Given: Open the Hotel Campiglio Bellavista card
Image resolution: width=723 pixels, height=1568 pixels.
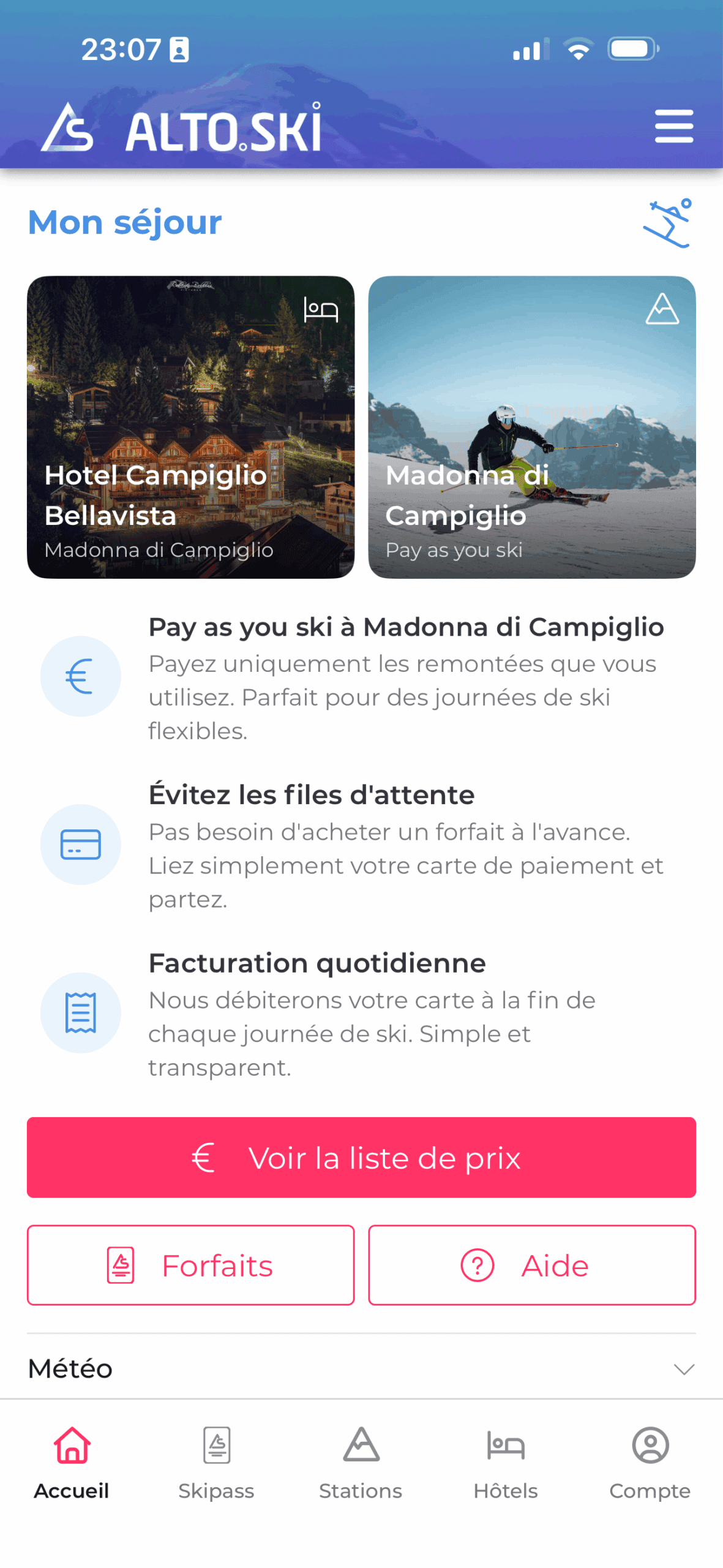Looking at the screenshot, I should tap(190, 427).
